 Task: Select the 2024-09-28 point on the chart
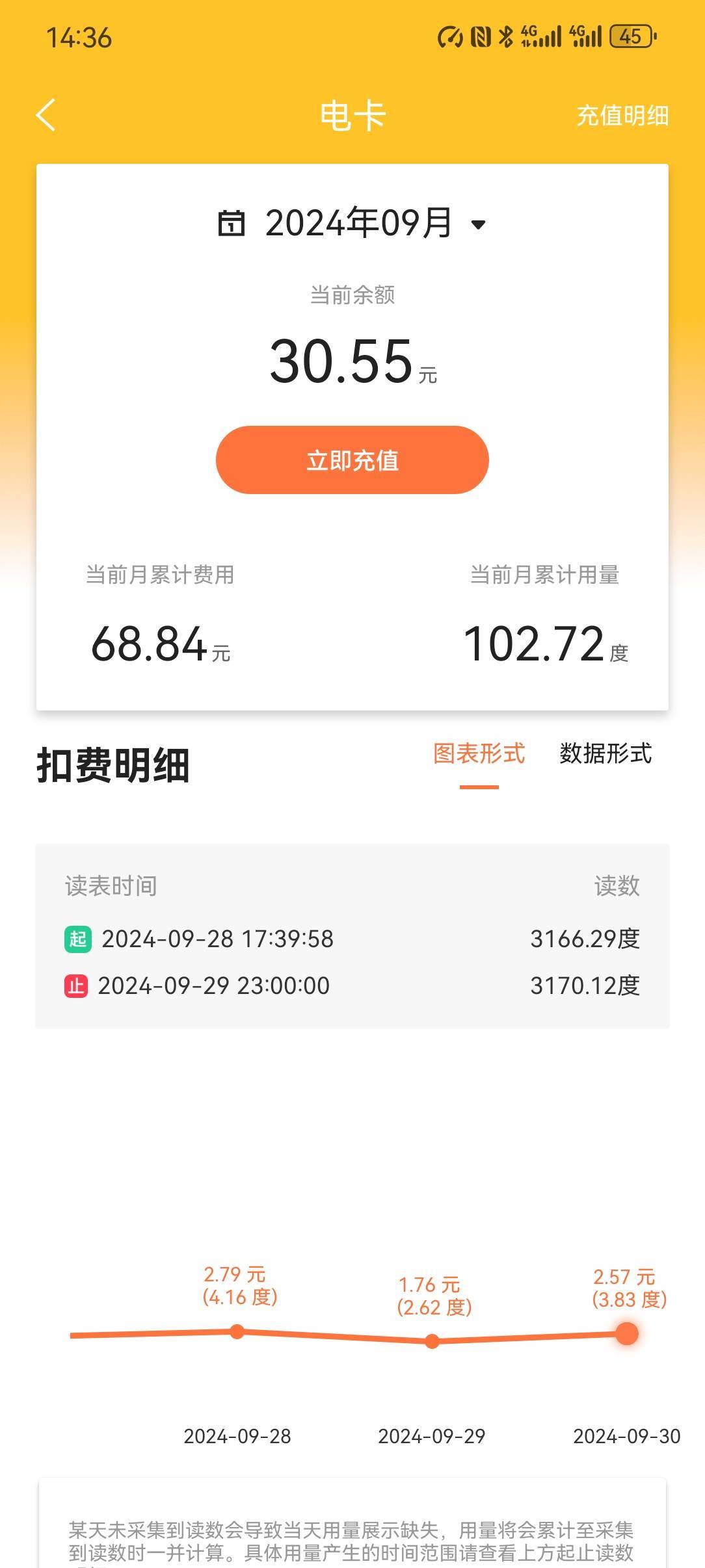(x=237, y=1331)
